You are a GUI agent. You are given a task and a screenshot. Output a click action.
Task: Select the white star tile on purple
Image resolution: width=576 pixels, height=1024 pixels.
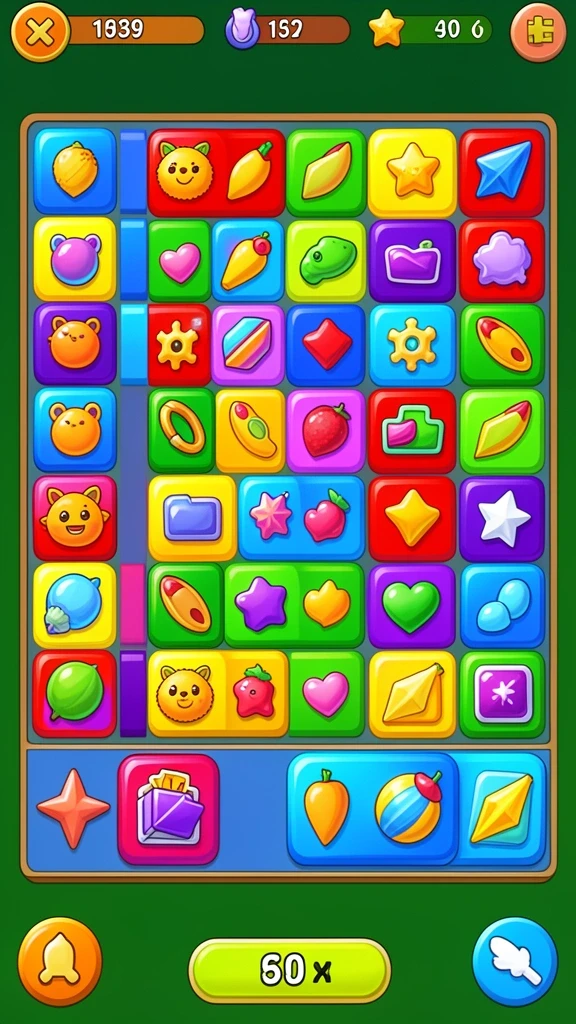(x=502, y=519)
